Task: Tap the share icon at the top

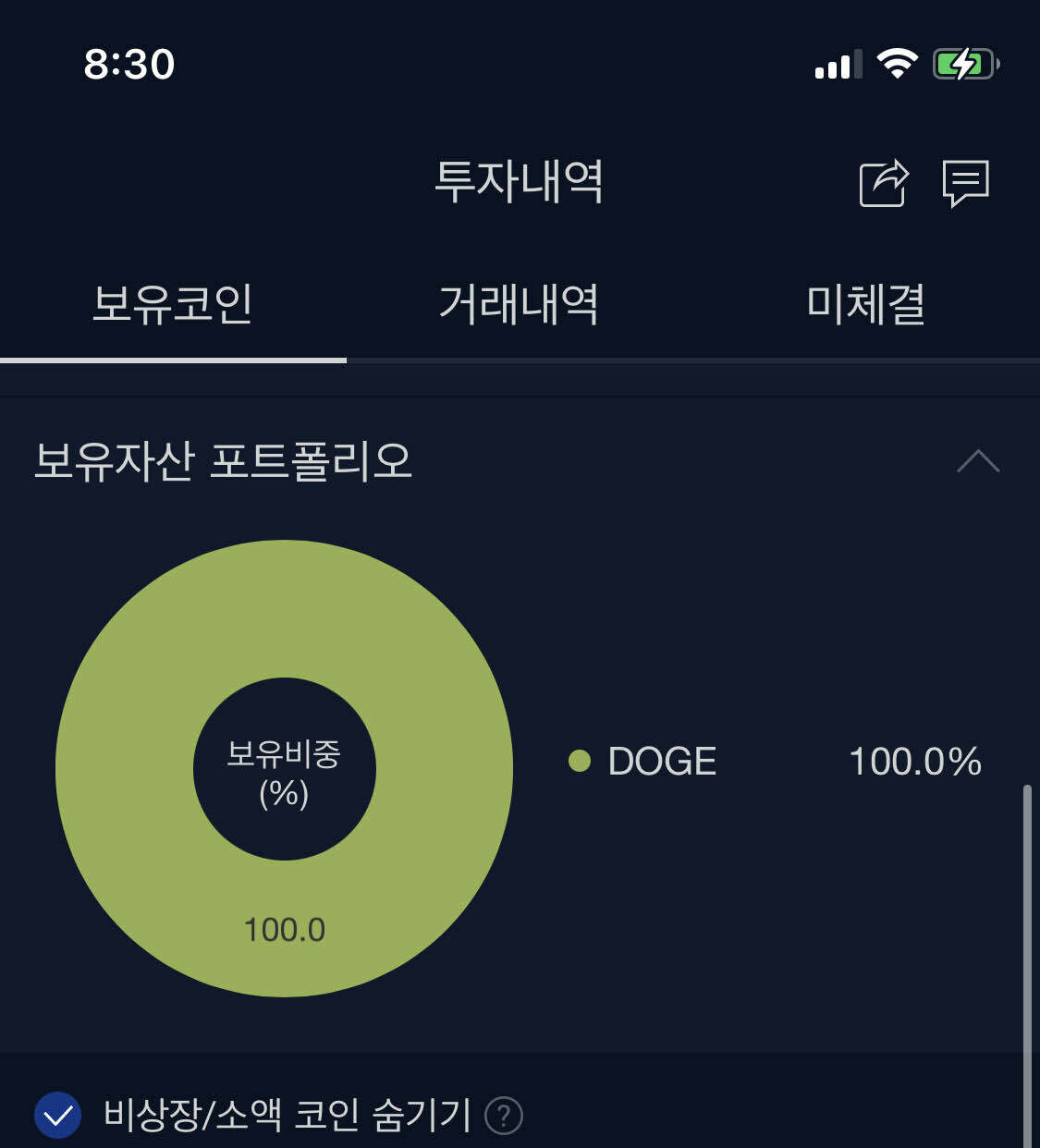Action: 883,184
